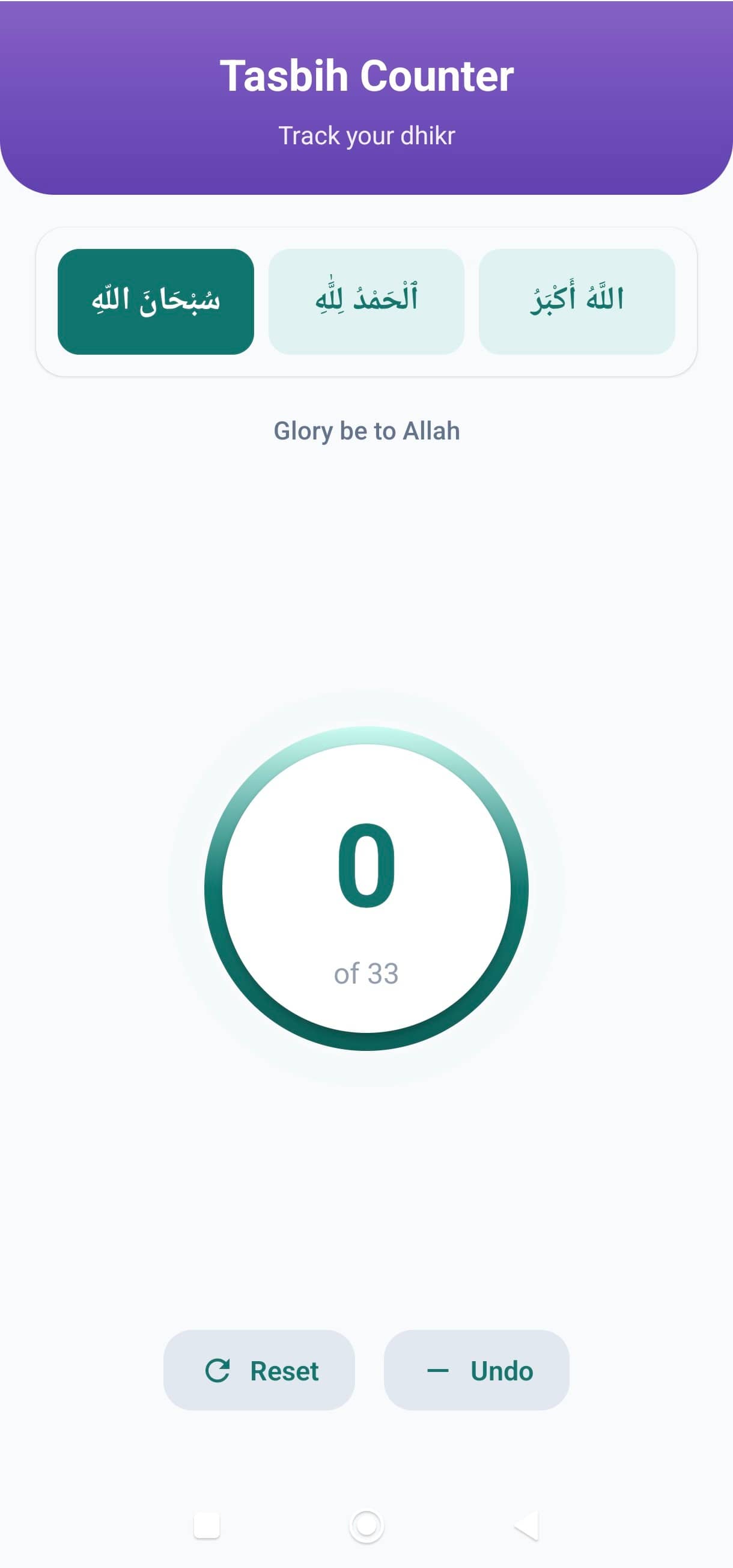
Task: Tap the counter circle to increment count
Action: (x=367, y=889)
